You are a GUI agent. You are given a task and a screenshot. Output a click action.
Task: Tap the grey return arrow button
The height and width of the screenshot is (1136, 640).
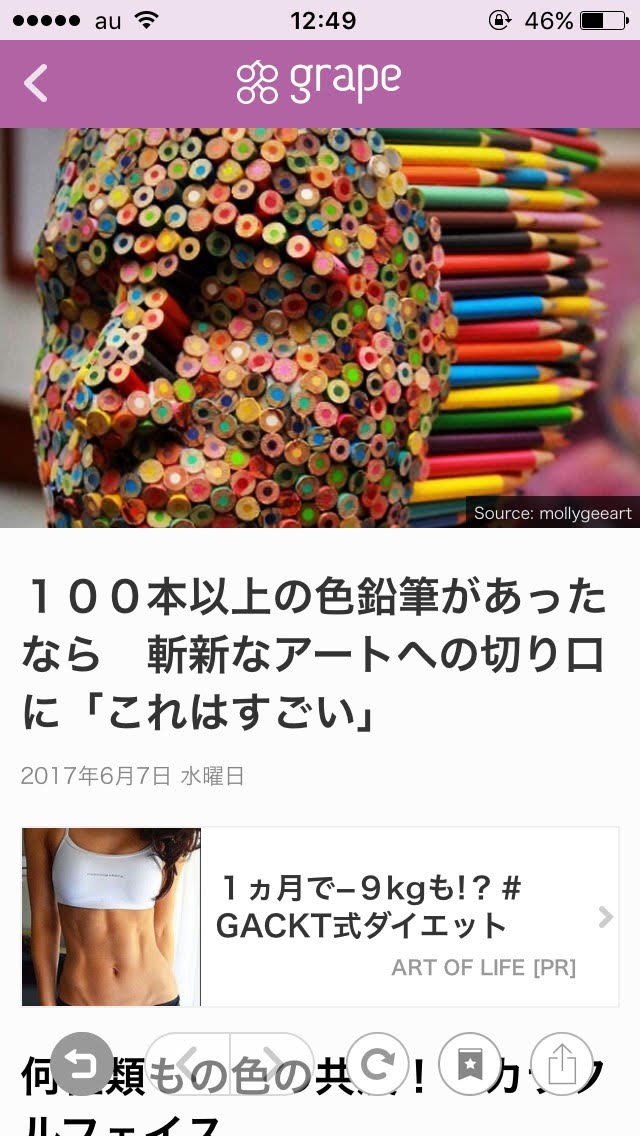[x=83, y=1064]
